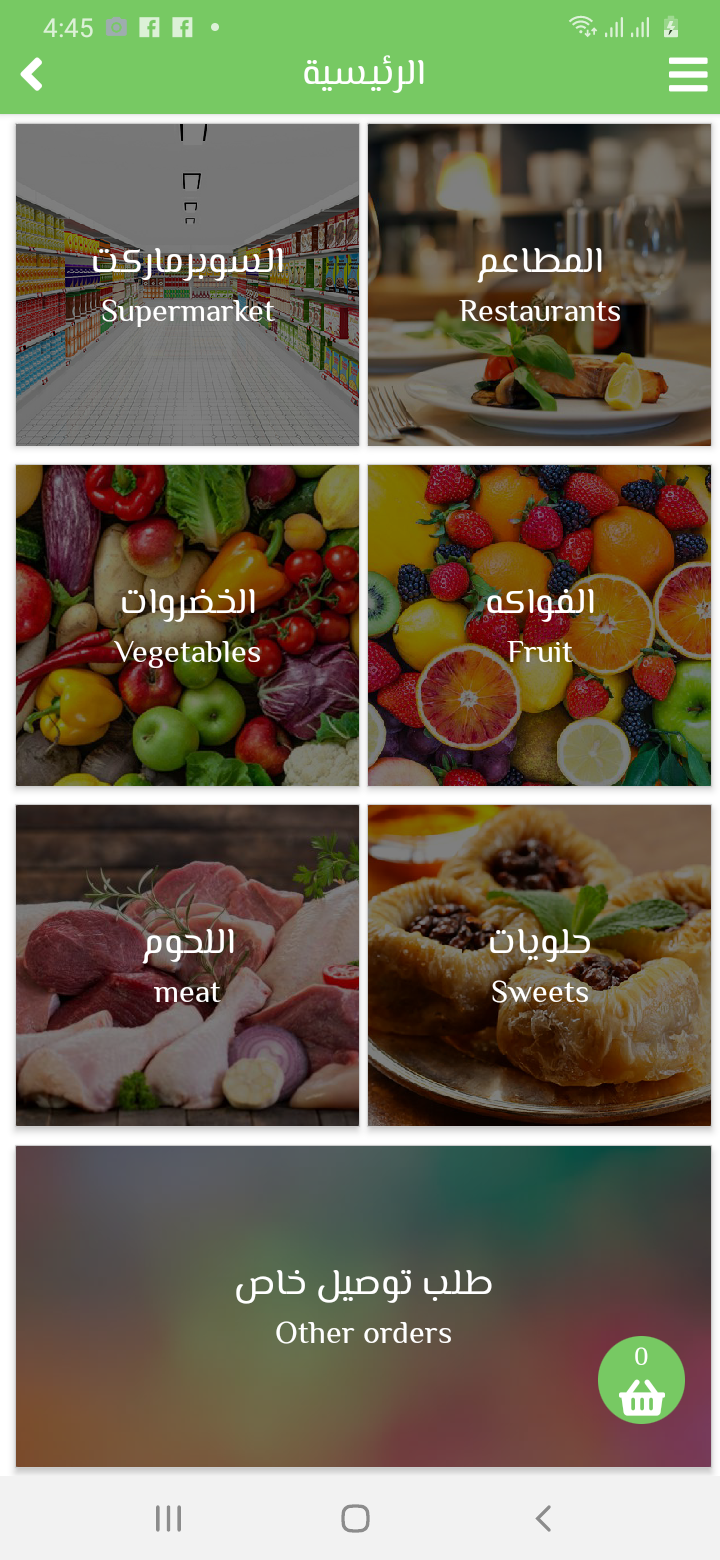Go back using the header arrow
Image resolution: width=720 pixels, height=1560 pixels.
[32, 74]
